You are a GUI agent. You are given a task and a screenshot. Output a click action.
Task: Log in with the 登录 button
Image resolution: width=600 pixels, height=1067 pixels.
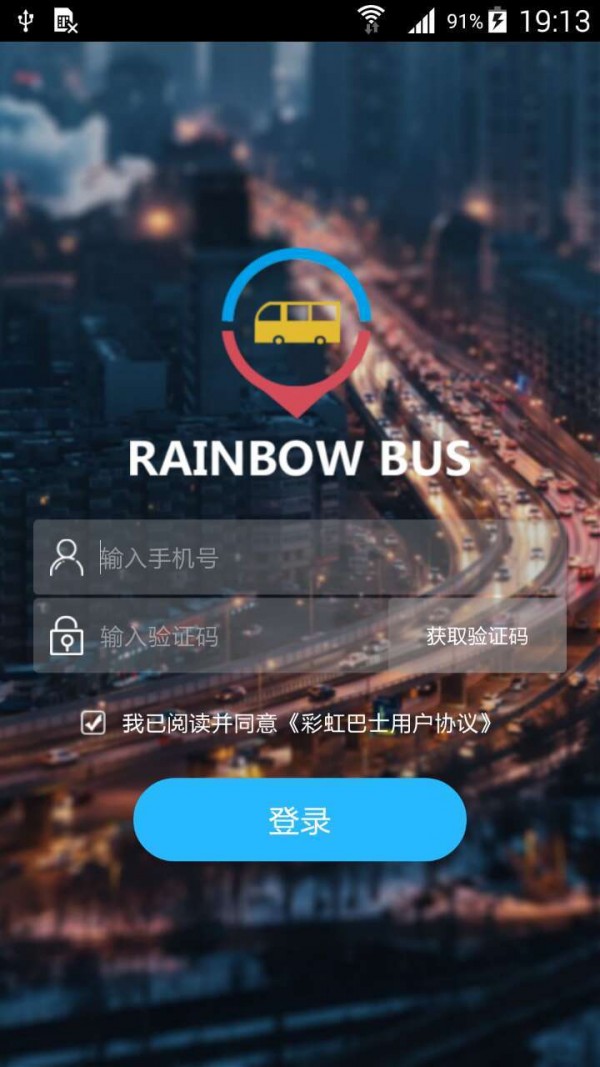tap(300, 820)
